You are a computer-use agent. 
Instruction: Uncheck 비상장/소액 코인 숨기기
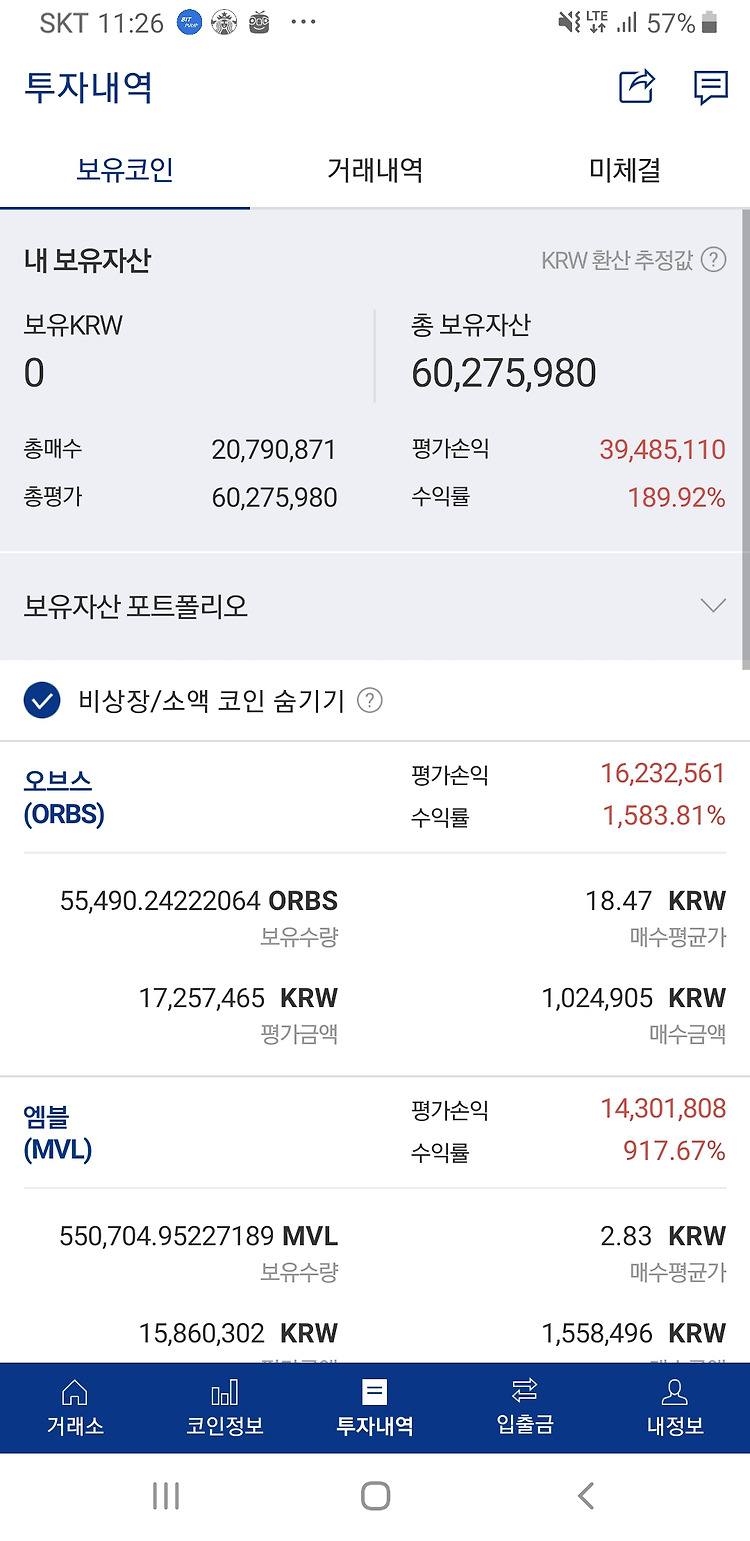[x=42, y=701]
